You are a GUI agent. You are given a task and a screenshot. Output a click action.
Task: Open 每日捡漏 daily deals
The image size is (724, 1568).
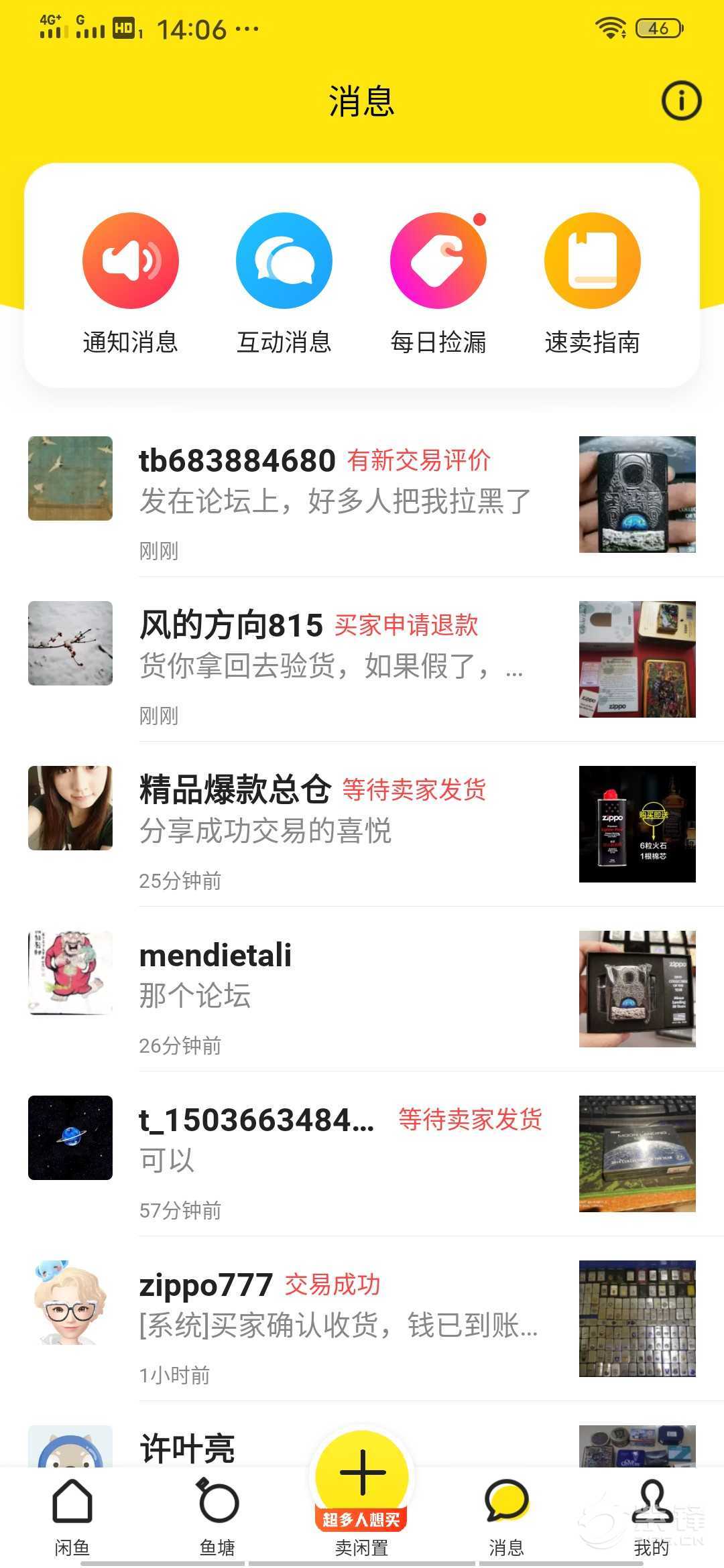tap(438, 261)
